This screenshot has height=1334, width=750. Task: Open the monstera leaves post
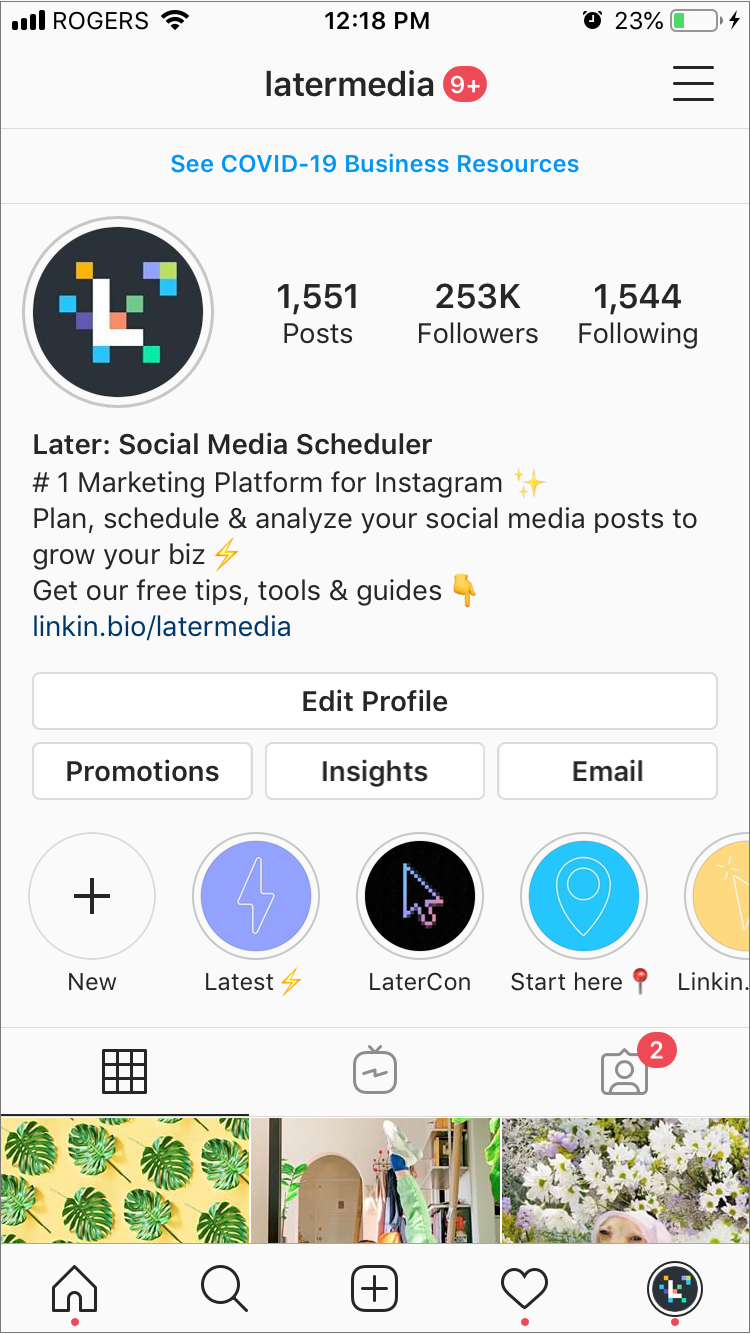124,1180
